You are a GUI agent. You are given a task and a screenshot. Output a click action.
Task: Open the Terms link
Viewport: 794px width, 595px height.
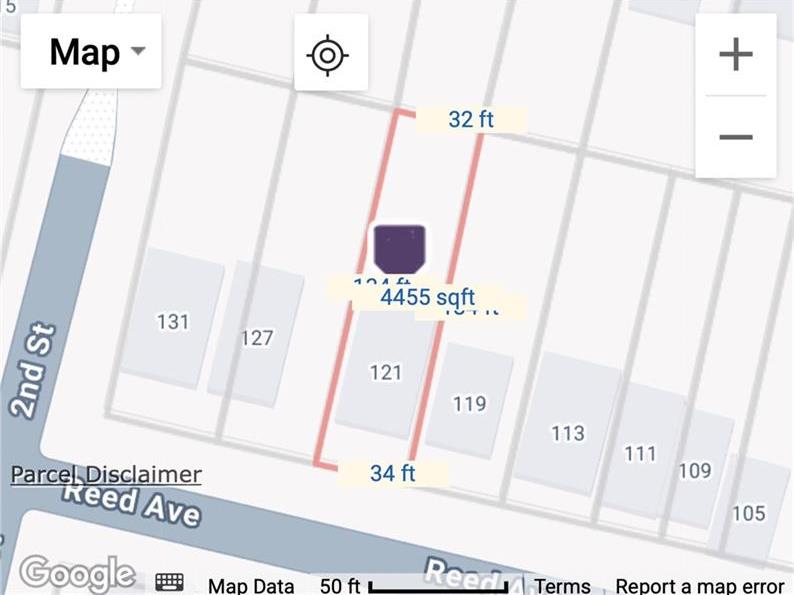[x=562, y=586]
